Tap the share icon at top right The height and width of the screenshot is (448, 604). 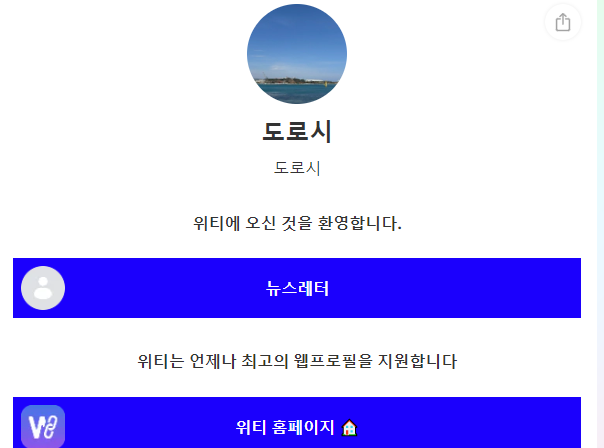562,22
